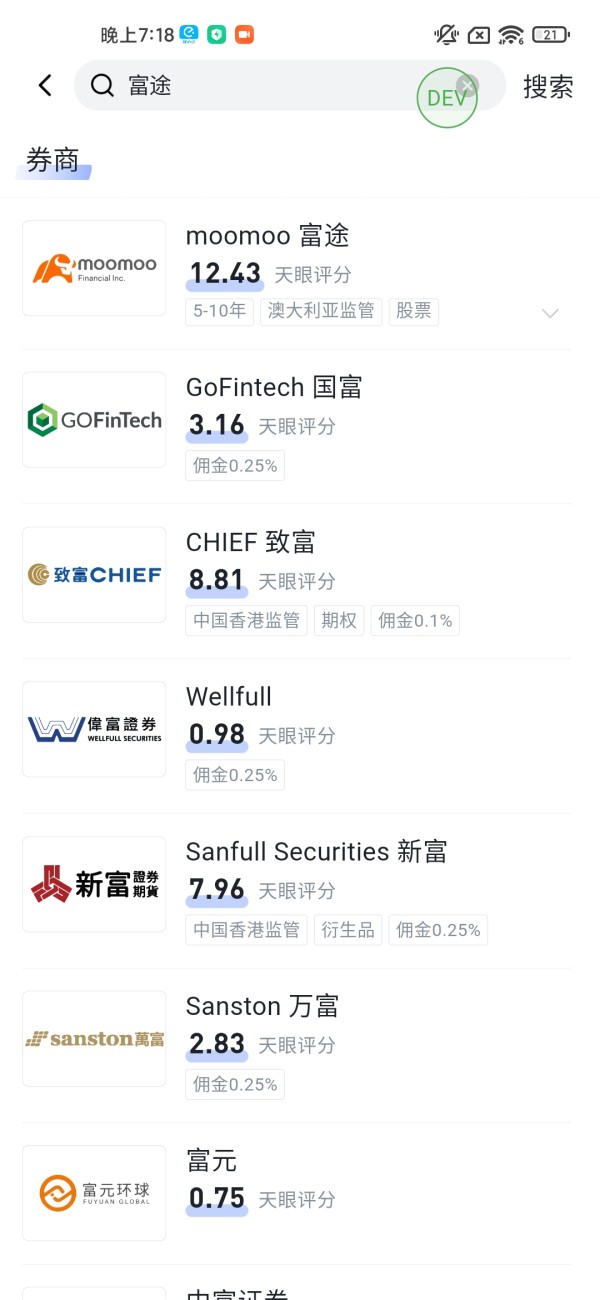
Task: Tap the 搜索 button
Action: pos(548,86)
